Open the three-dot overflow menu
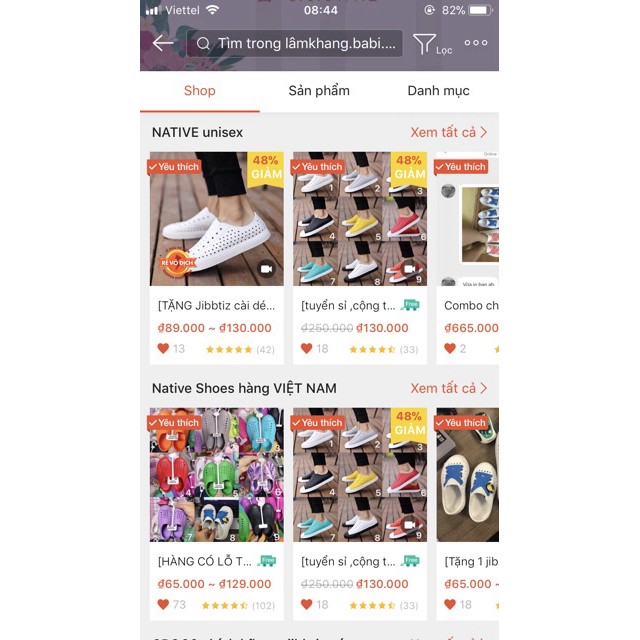The image size is (640, 640). pyautogui.click(x=476, y=43)
